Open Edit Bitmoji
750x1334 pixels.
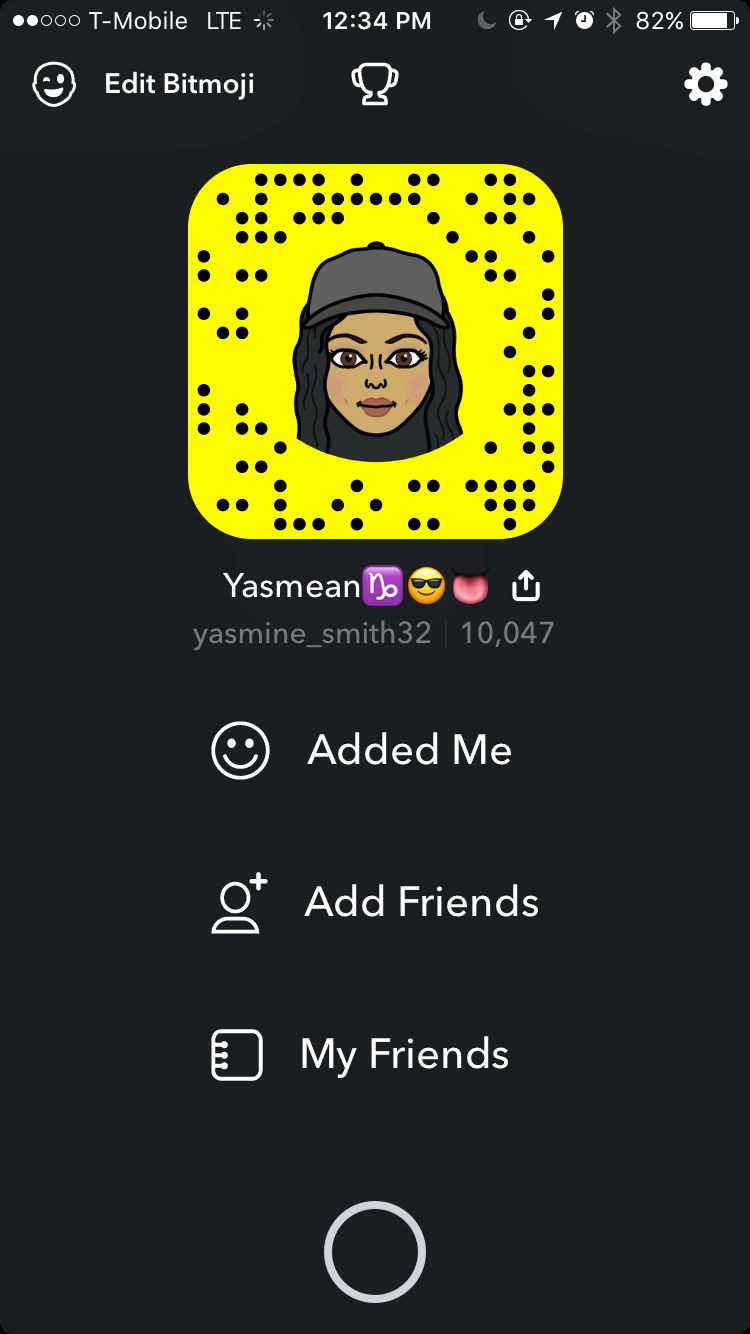coord(143,85)
